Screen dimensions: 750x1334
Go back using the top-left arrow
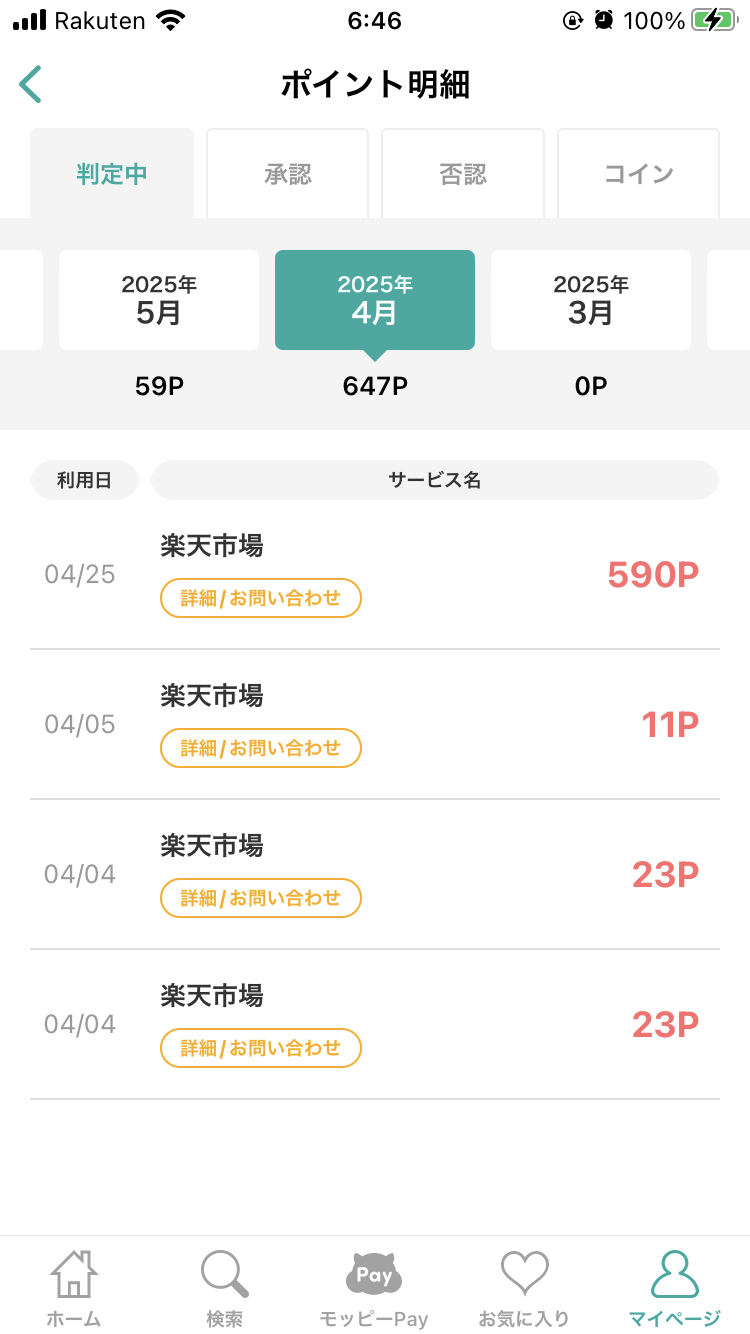click(30, 84)
